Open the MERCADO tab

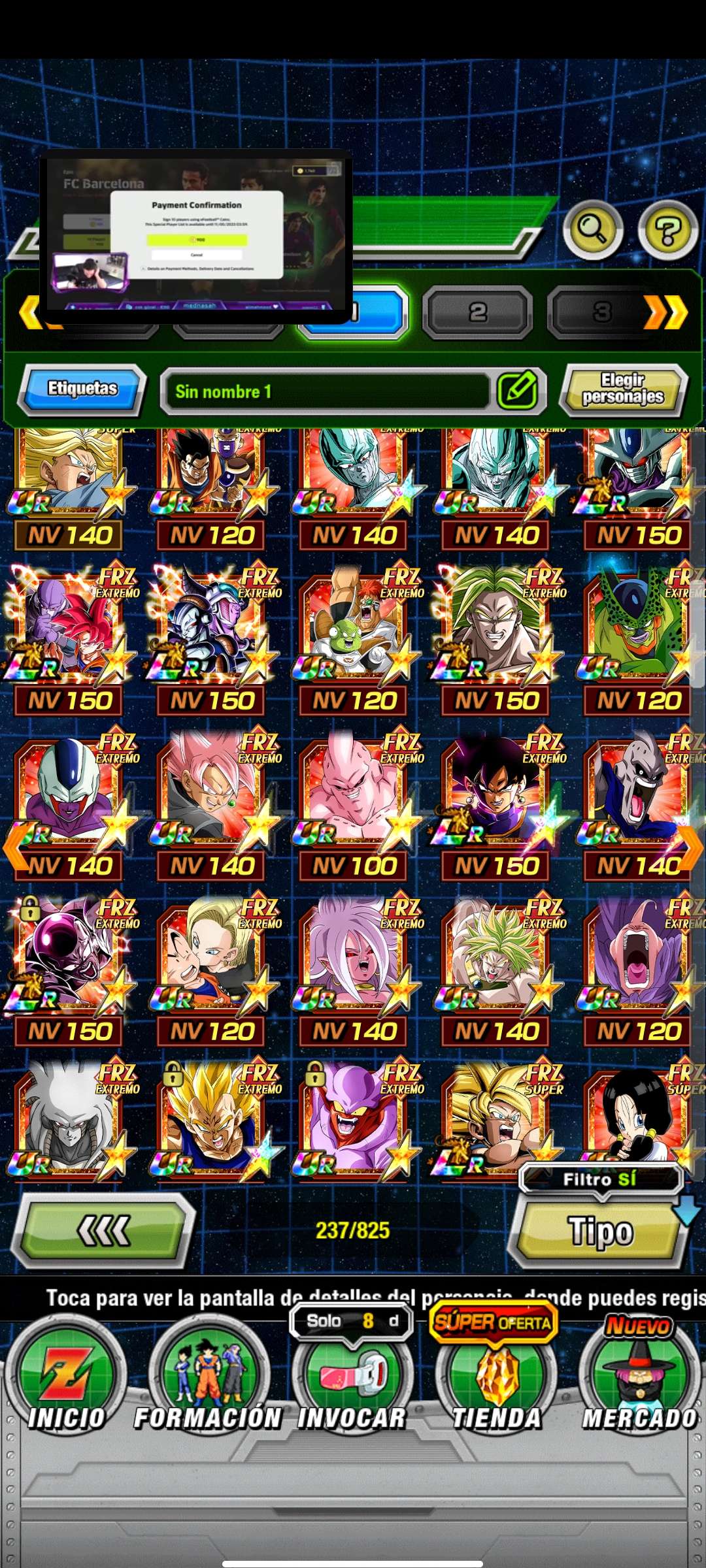point(639,1379)
